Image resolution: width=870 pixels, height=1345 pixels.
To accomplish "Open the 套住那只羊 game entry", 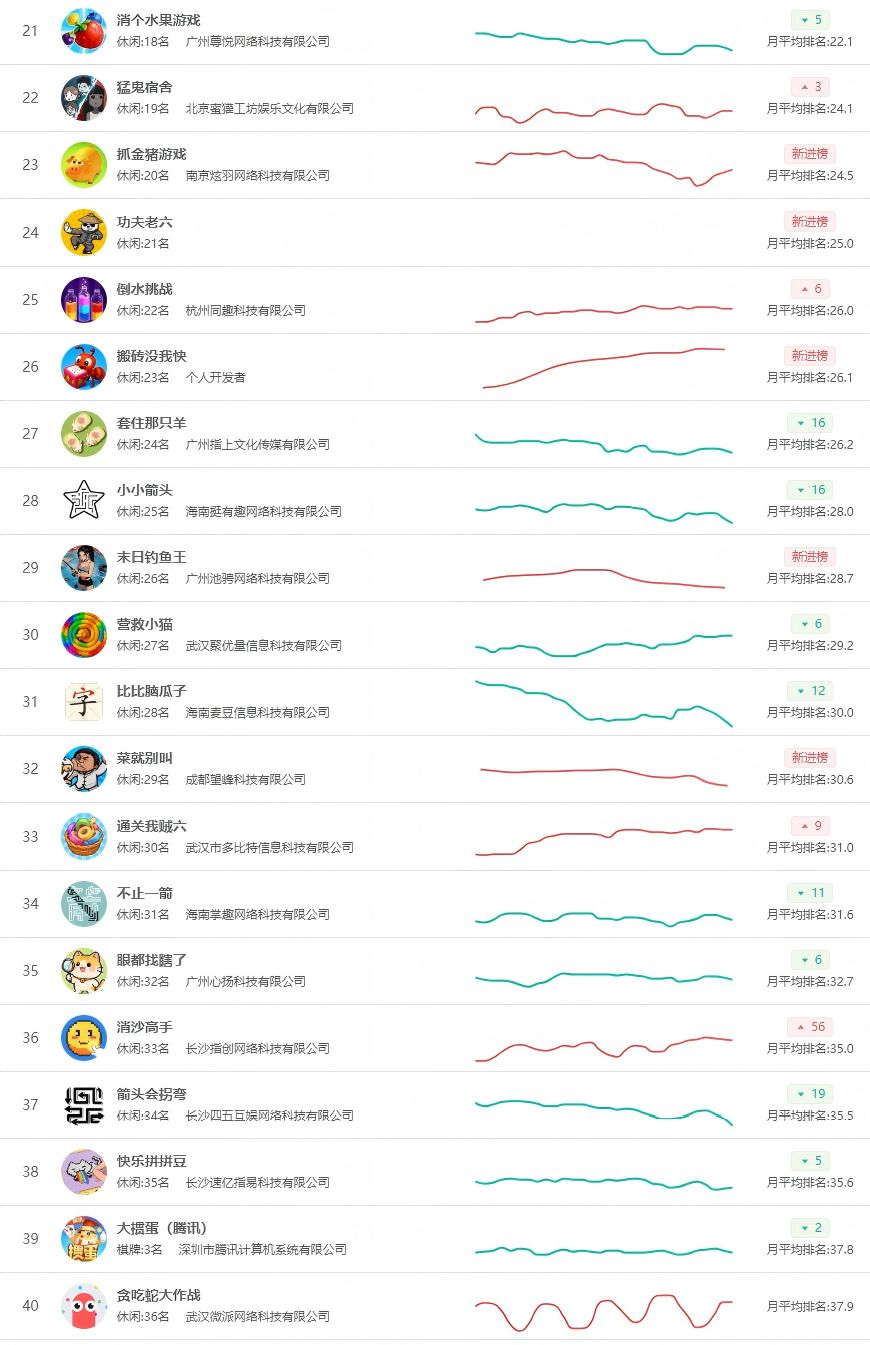I will (435, 433).
